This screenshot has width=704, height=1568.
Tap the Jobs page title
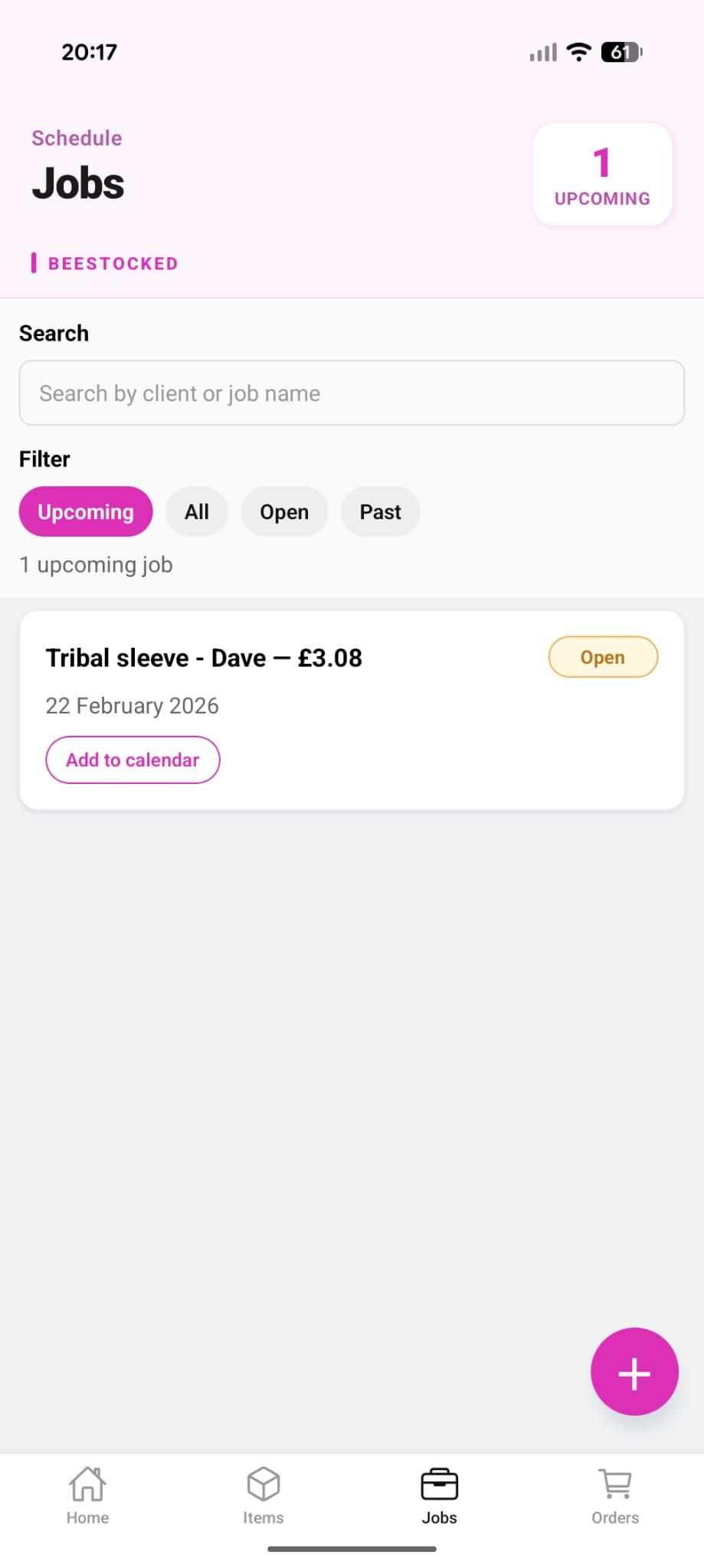[77, 182]
